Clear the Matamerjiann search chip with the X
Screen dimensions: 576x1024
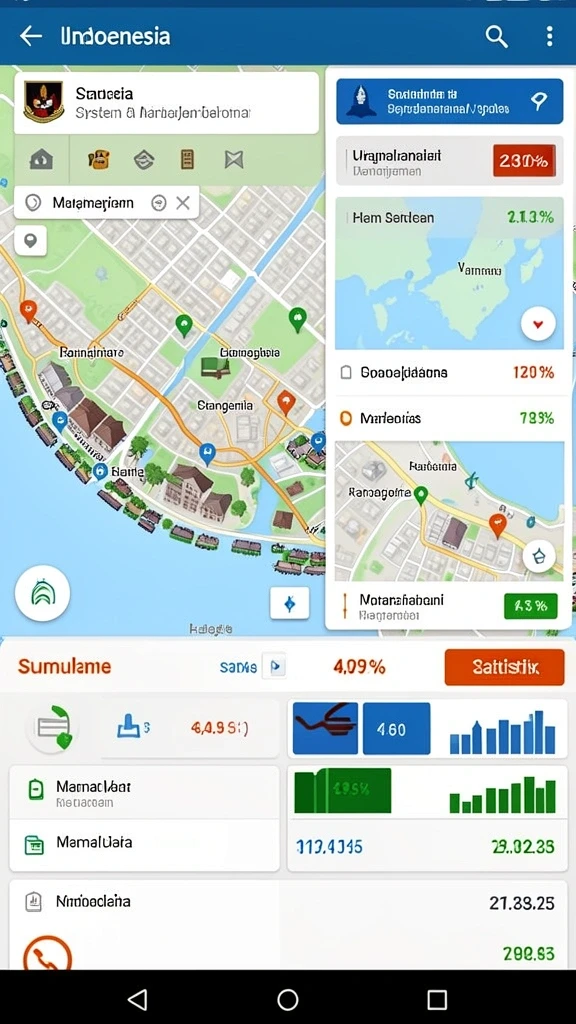184,203
